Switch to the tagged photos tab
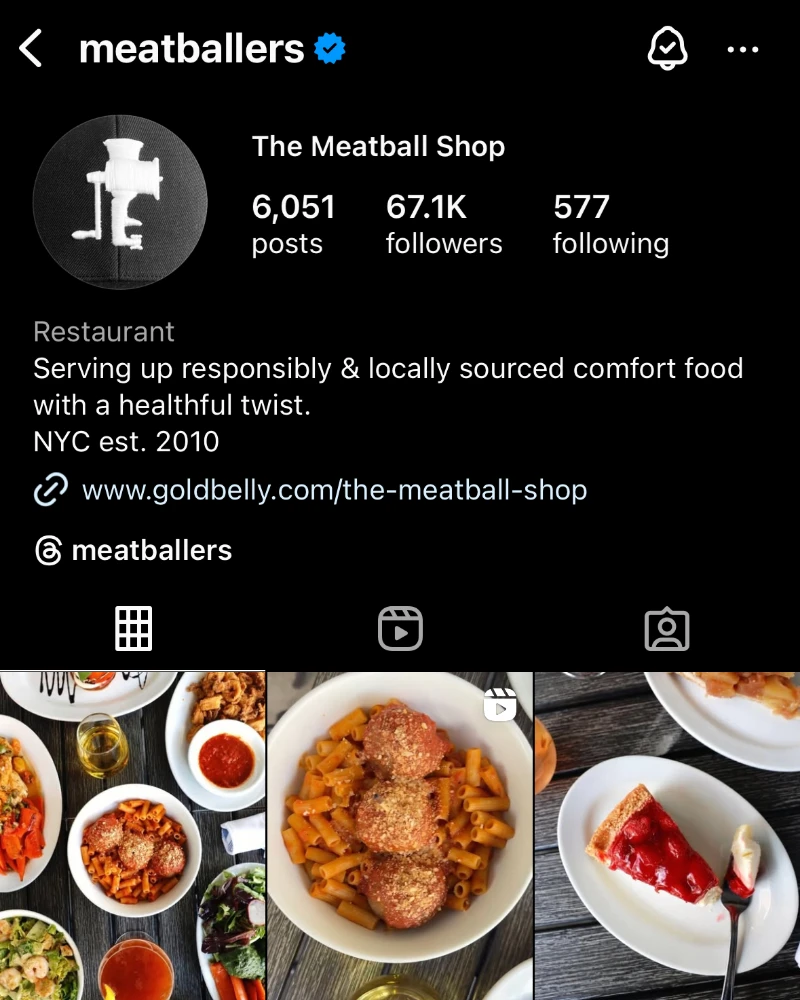 coord(667,629)
